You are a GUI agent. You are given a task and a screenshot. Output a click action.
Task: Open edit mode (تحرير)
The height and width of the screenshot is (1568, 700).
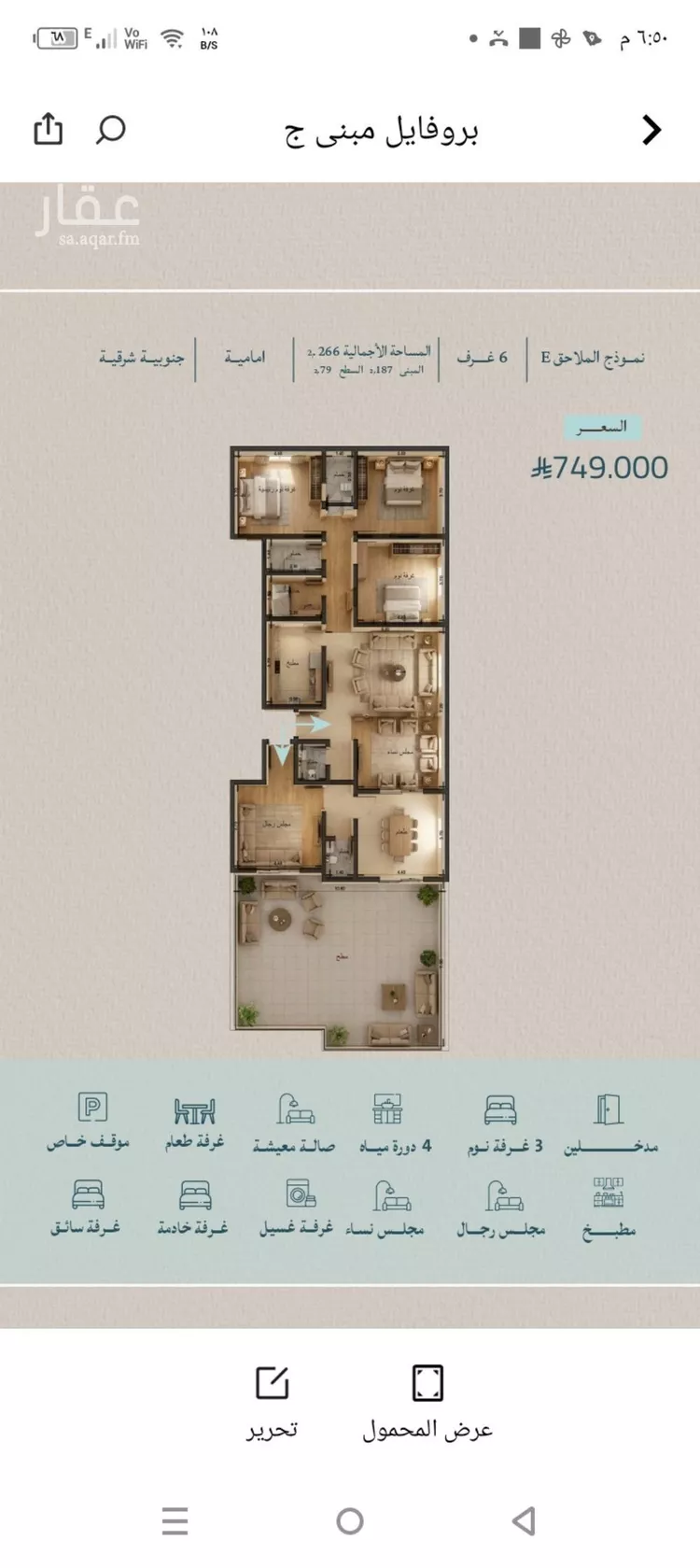pos(273,1401)
